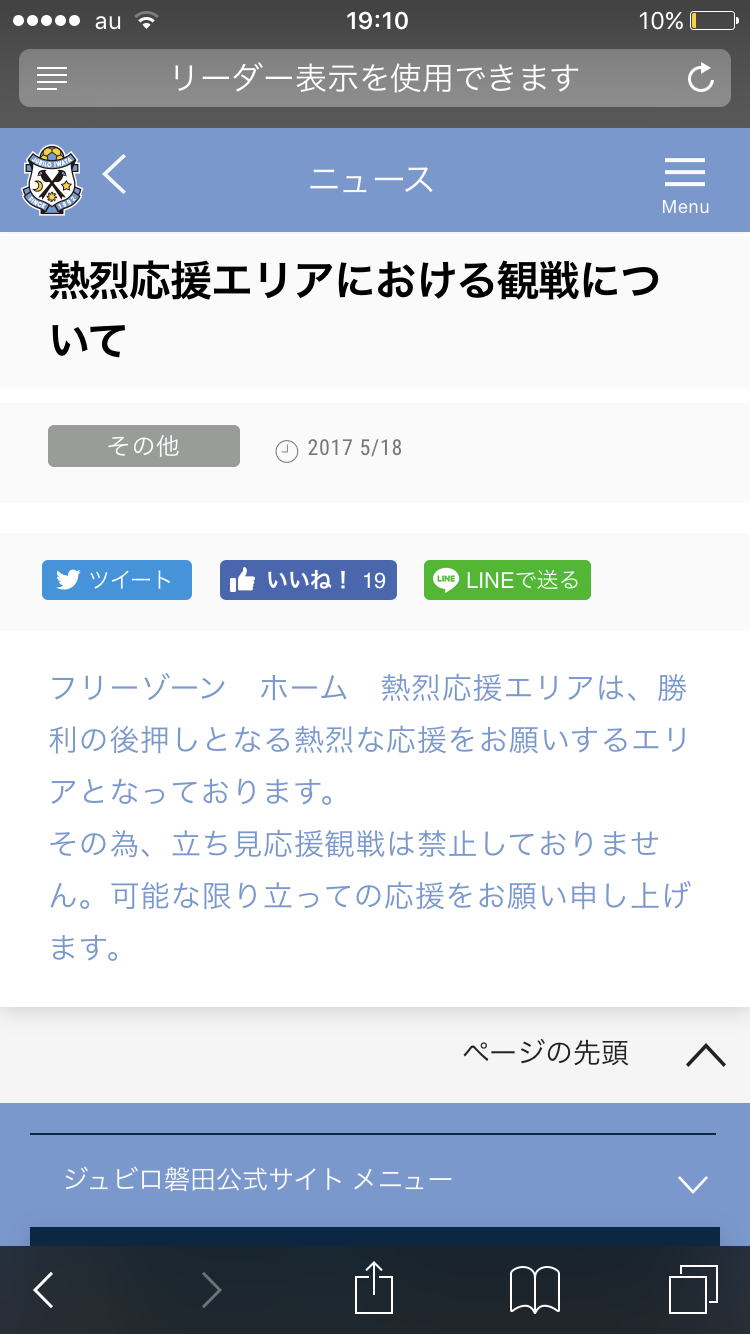Screen dimensions: 750x1334
Task: Tap the Jubilo Iwata logo to go home
Action: coord(52,180)
